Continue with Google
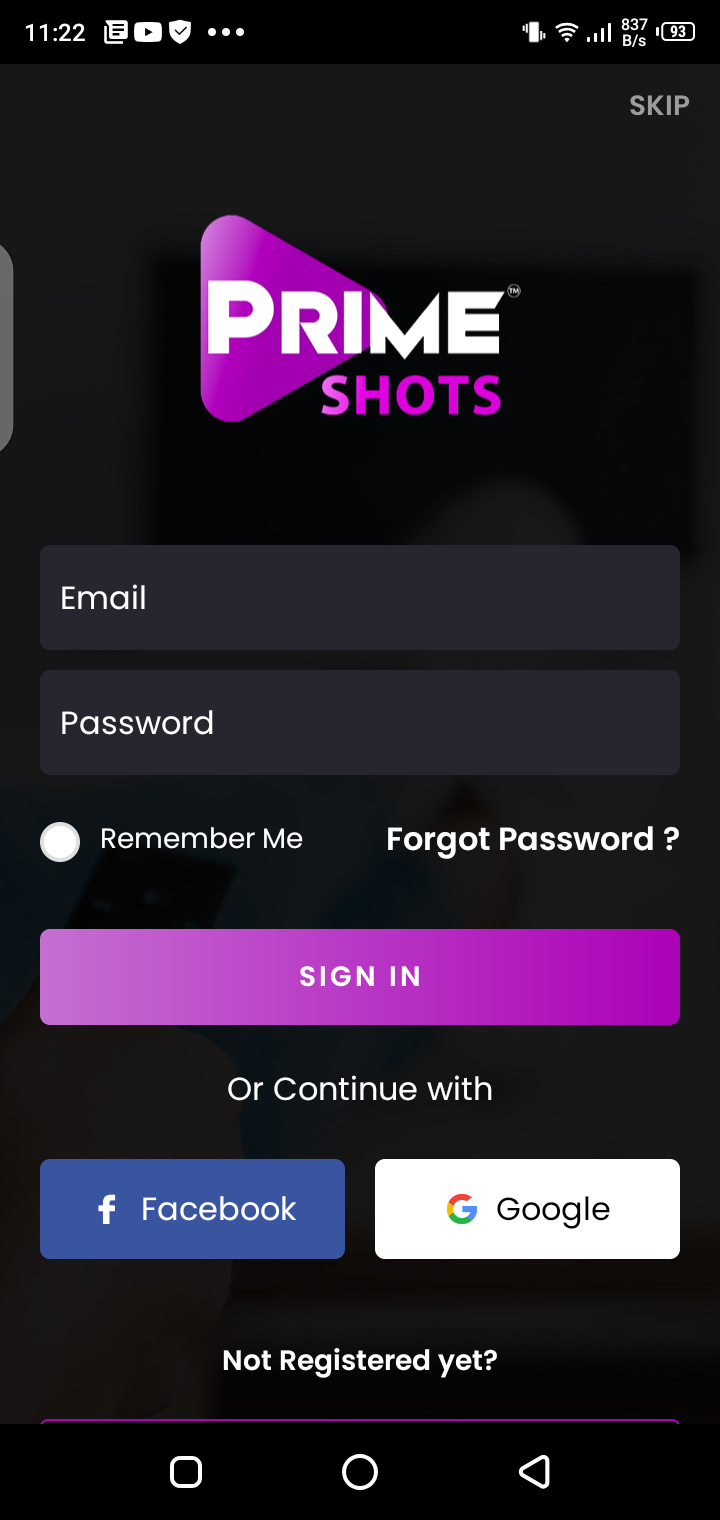The height and width of the screenshot is (1520, 720). point(527,1209)
